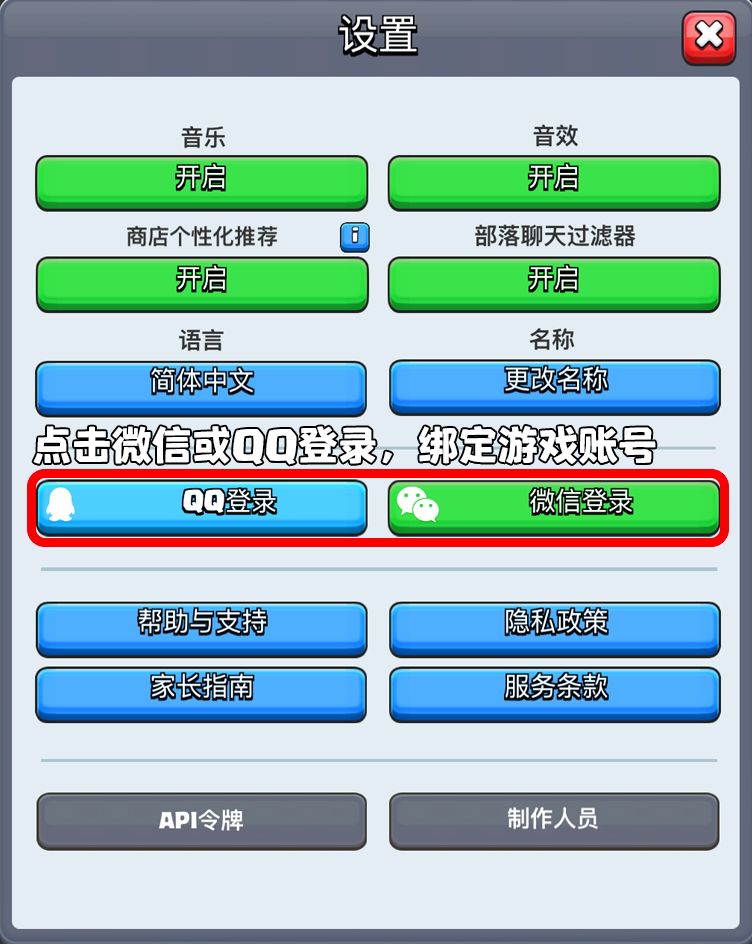Open the 简体中文 language selector
752x944 pixels.
(x=200, y=386)
